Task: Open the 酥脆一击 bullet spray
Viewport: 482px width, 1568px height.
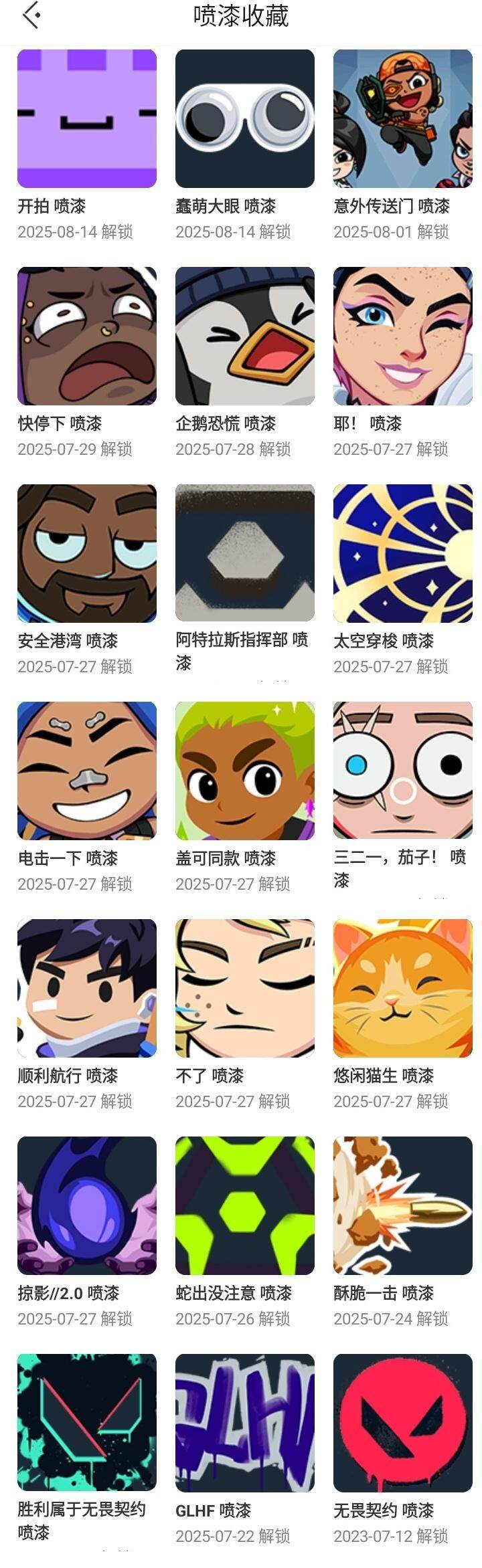Action: click(403, 1205)
